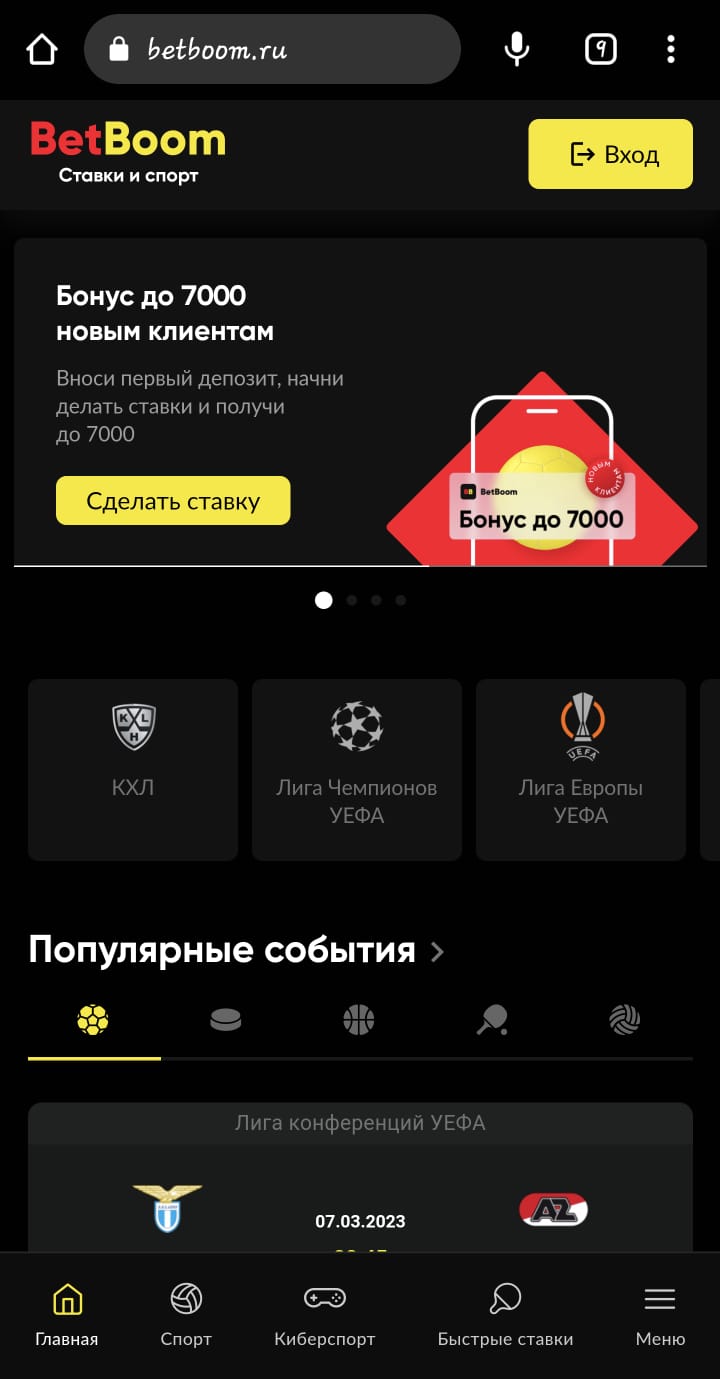The height and width of the screenshot is (1379, 720).
Task: Open the browser tab switcher
Action: 600,48
